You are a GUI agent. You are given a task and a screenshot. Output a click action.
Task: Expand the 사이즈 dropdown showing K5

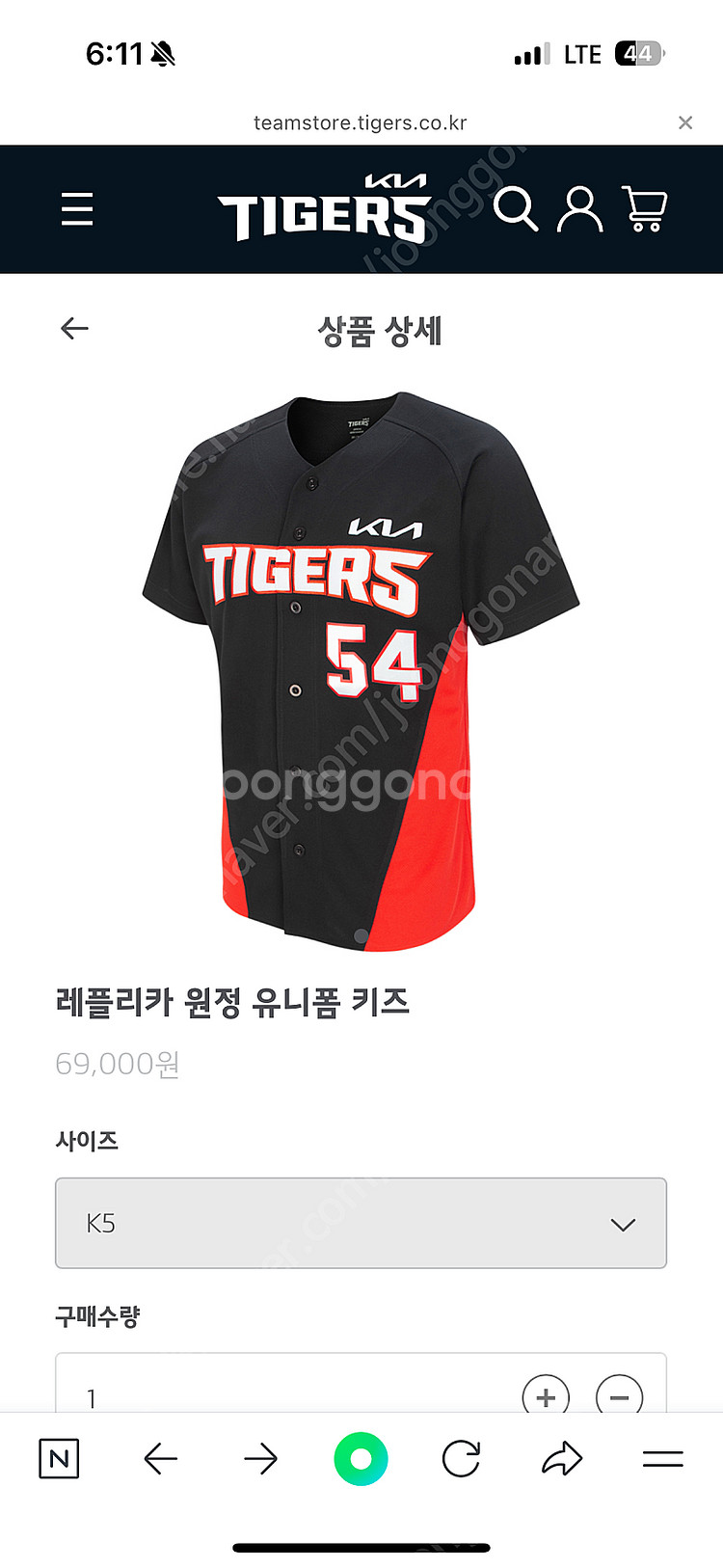361,1223
